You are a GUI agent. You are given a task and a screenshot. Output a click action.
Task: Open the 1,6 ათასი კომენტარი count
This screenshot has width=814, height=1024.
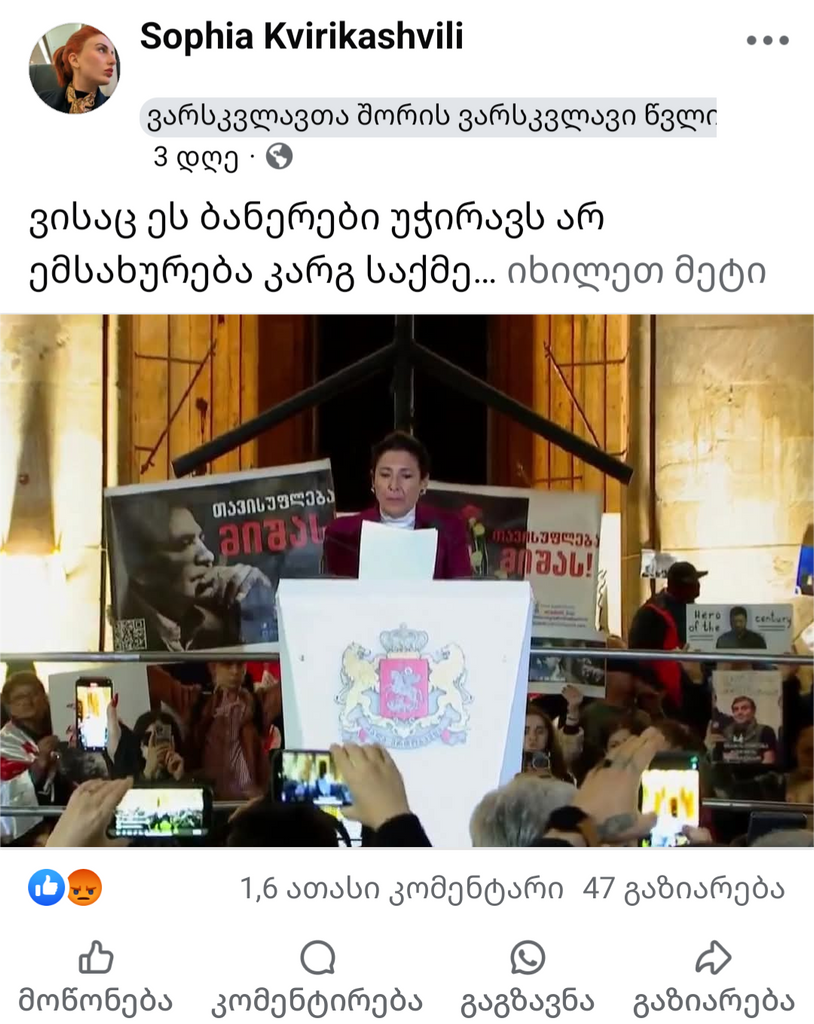[401, 889]
